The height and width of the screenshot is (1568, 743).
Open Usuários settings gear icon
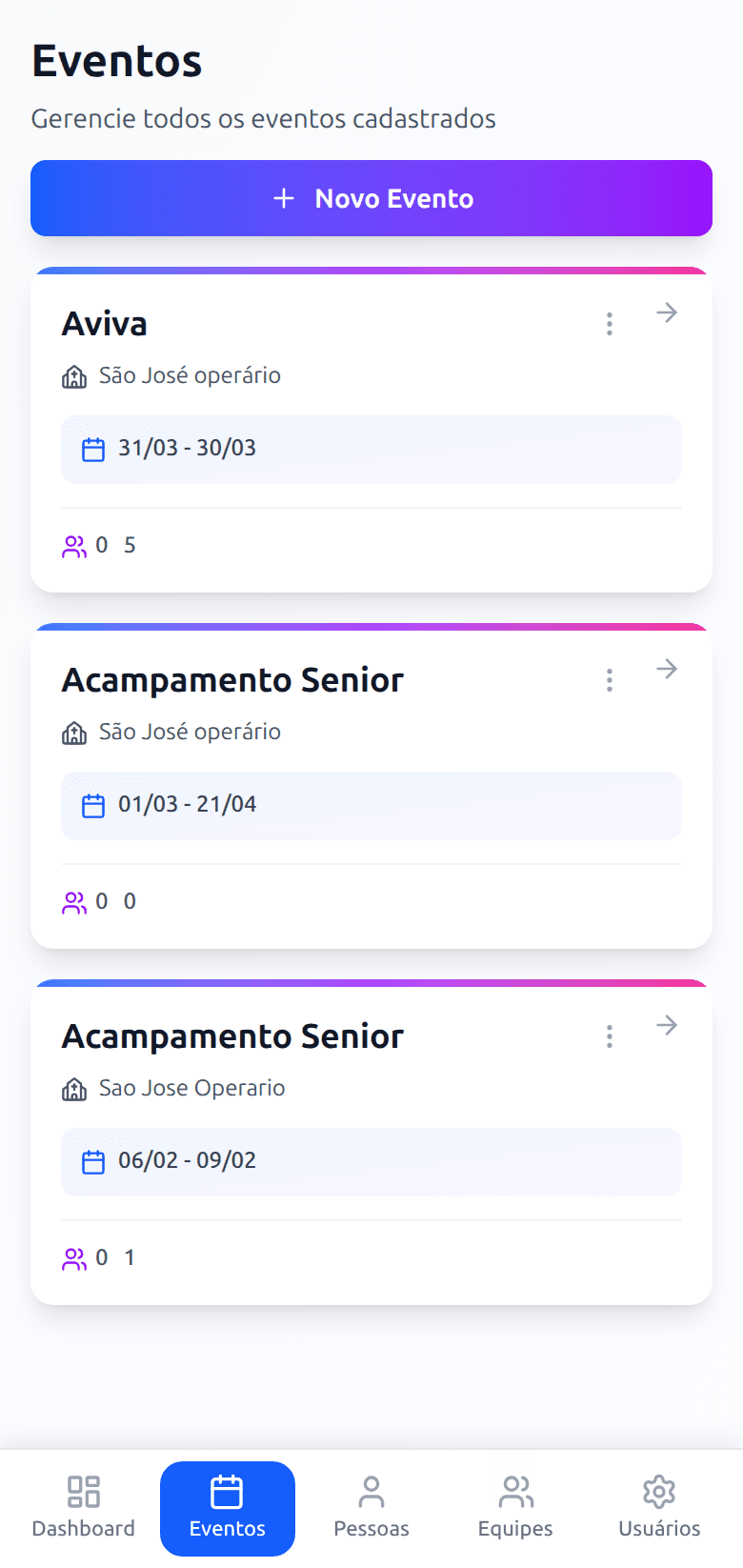tap(657, 1489)
